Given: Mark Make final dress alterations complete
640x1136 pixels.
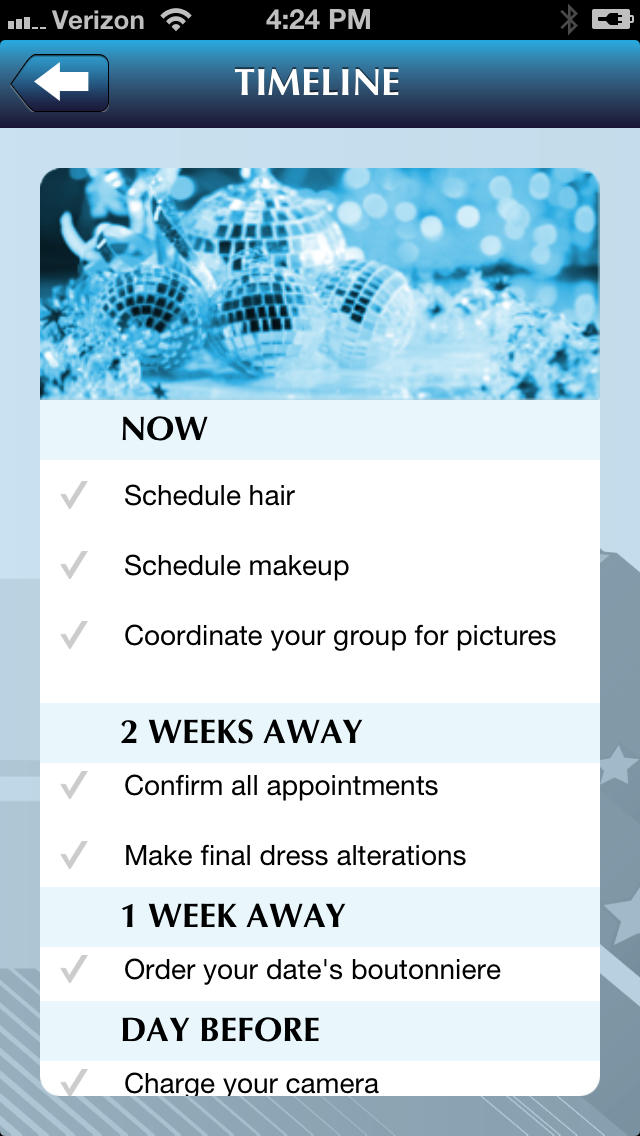Looking at the screenshot, I should tap(74, 855).
